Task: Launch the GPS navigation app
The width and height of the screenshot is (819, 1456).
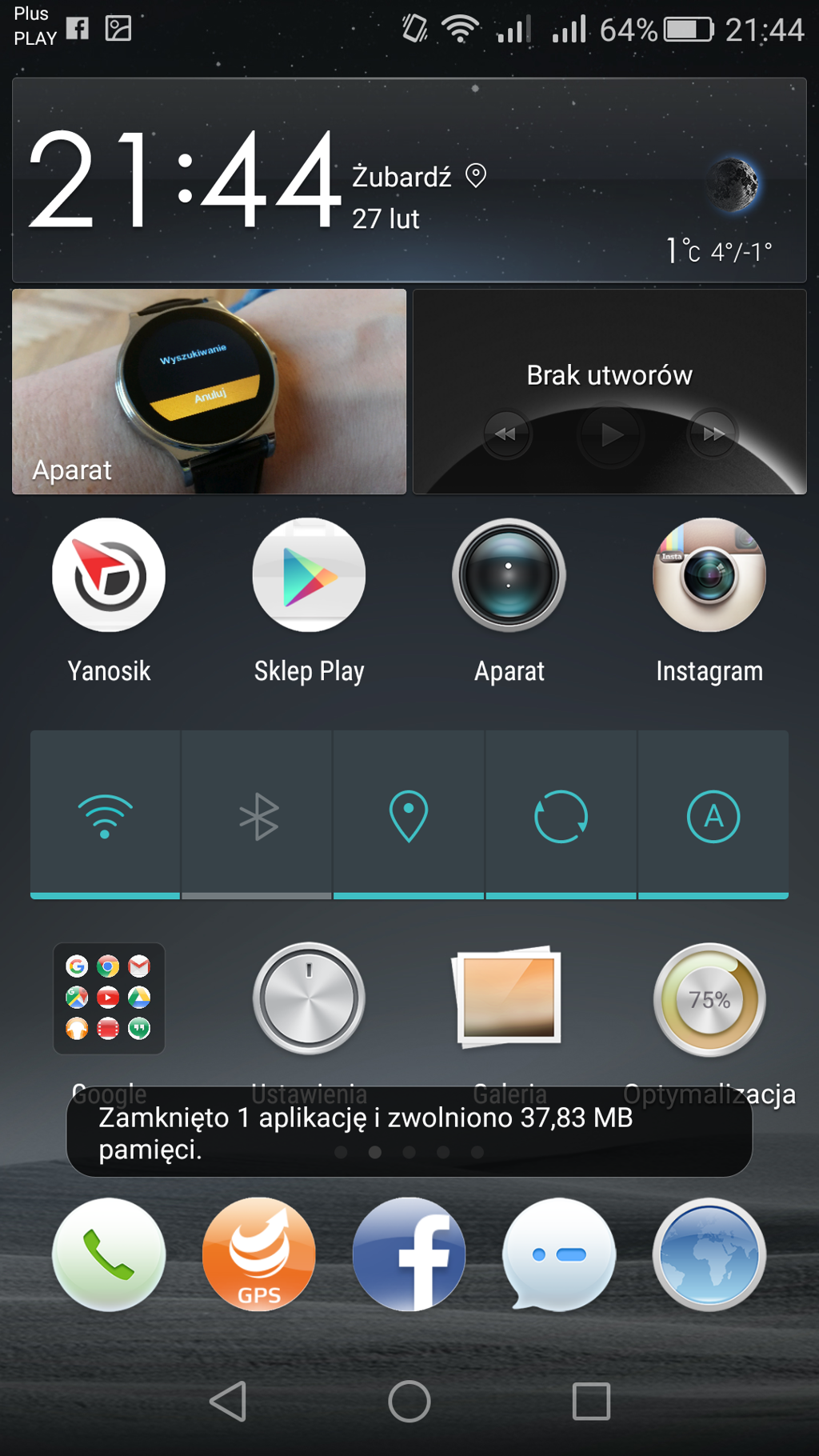Action: [259, 1254]
